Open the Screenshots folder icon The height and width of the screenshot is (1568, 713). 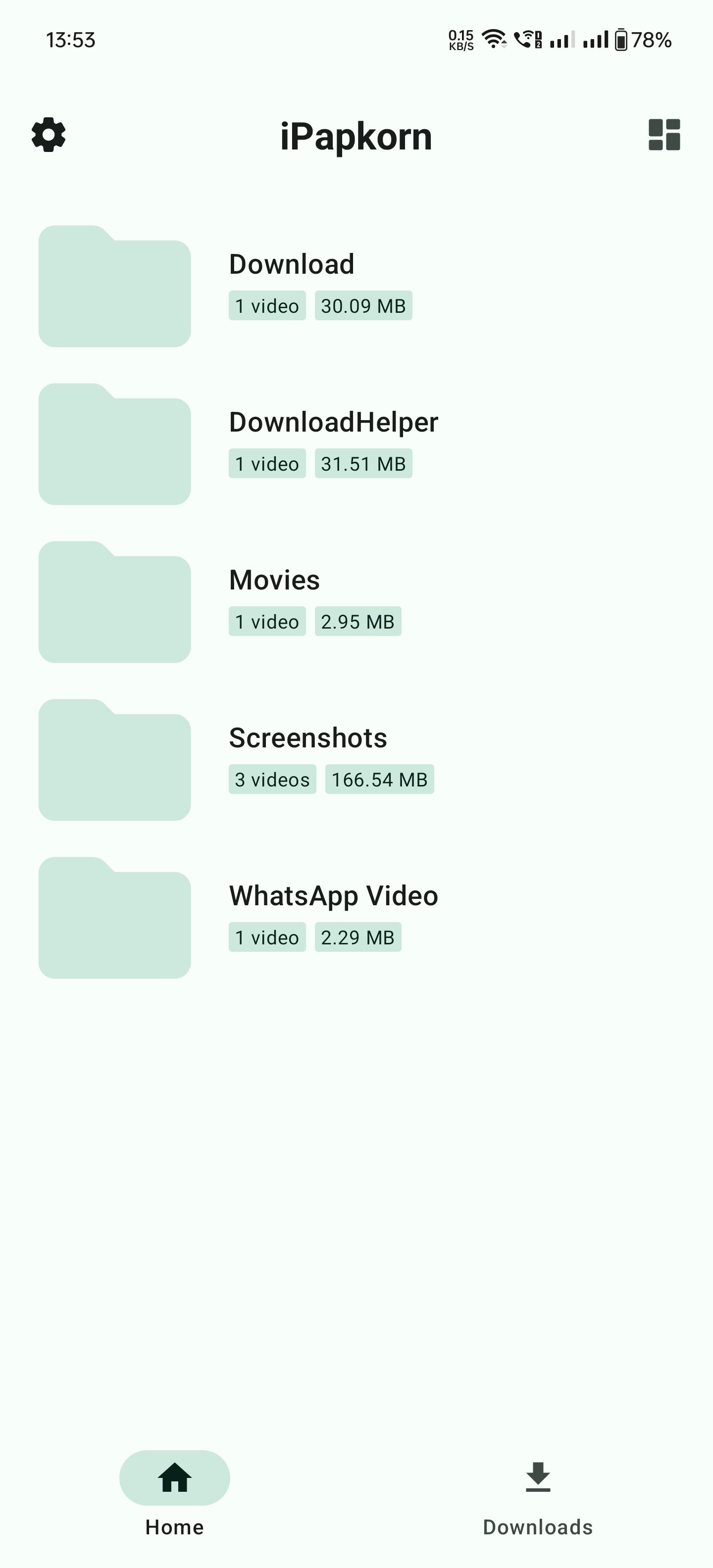(114, 760)
